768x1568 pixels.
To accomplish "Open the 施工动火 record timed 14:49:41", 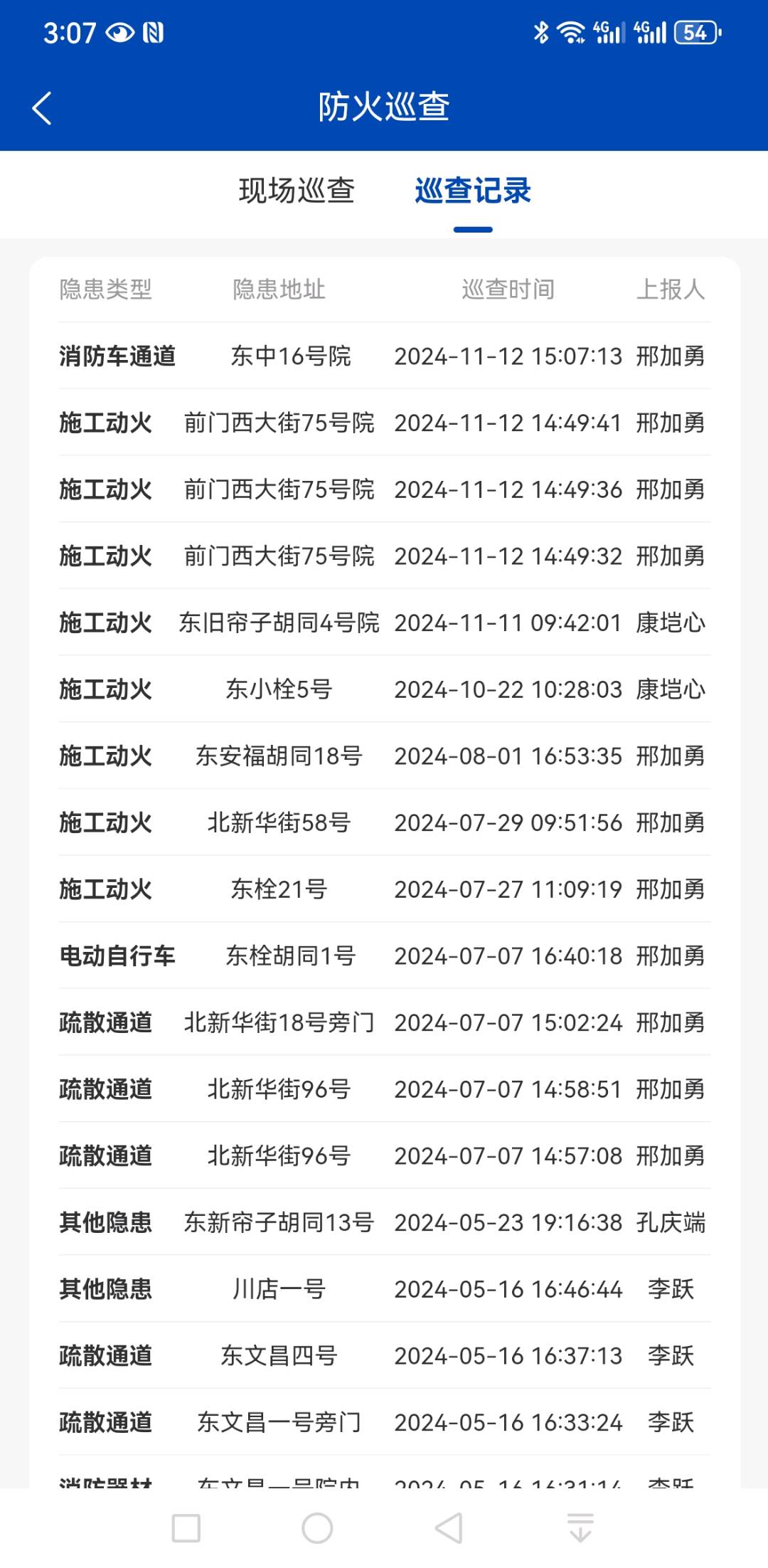I will pos(385,423).
